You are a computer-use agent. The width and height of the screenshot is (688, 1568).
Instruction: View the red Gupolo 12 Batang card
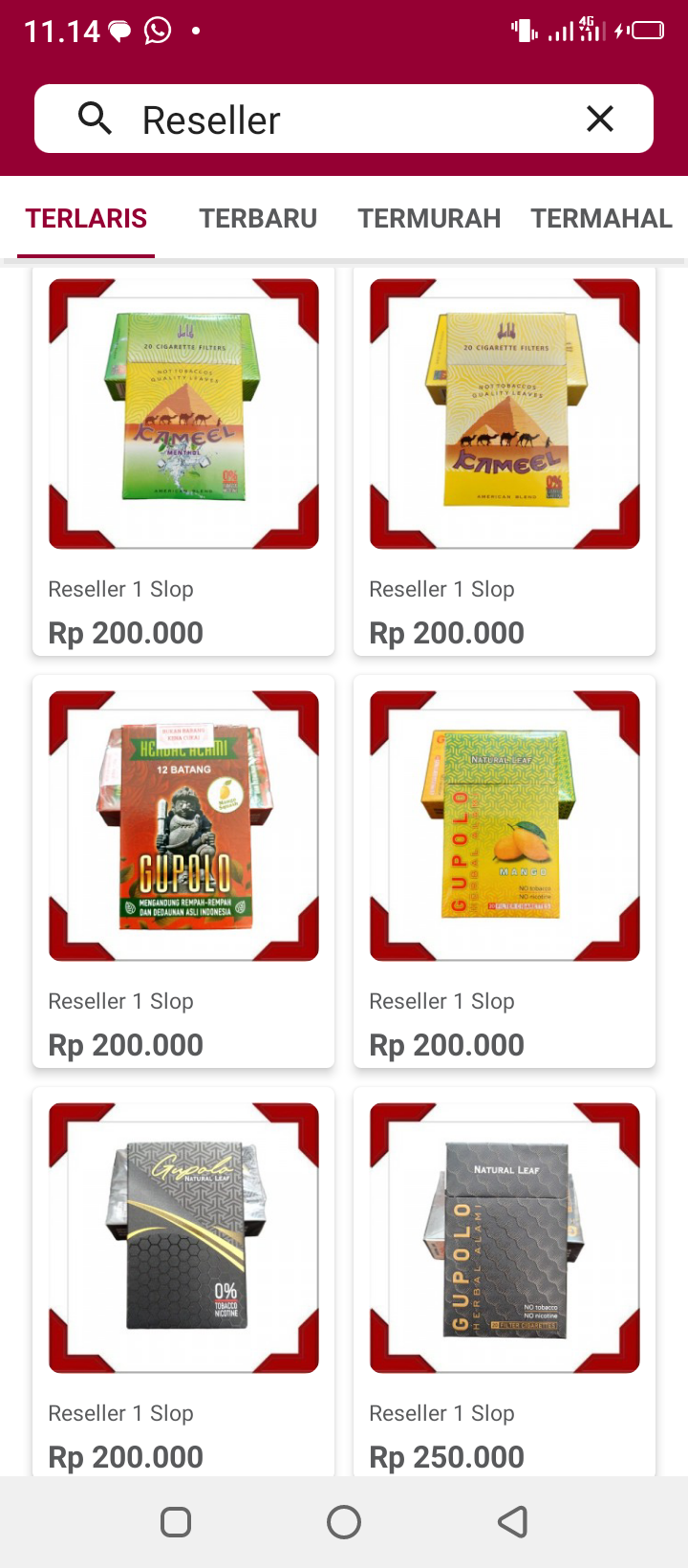click(183, 870)
